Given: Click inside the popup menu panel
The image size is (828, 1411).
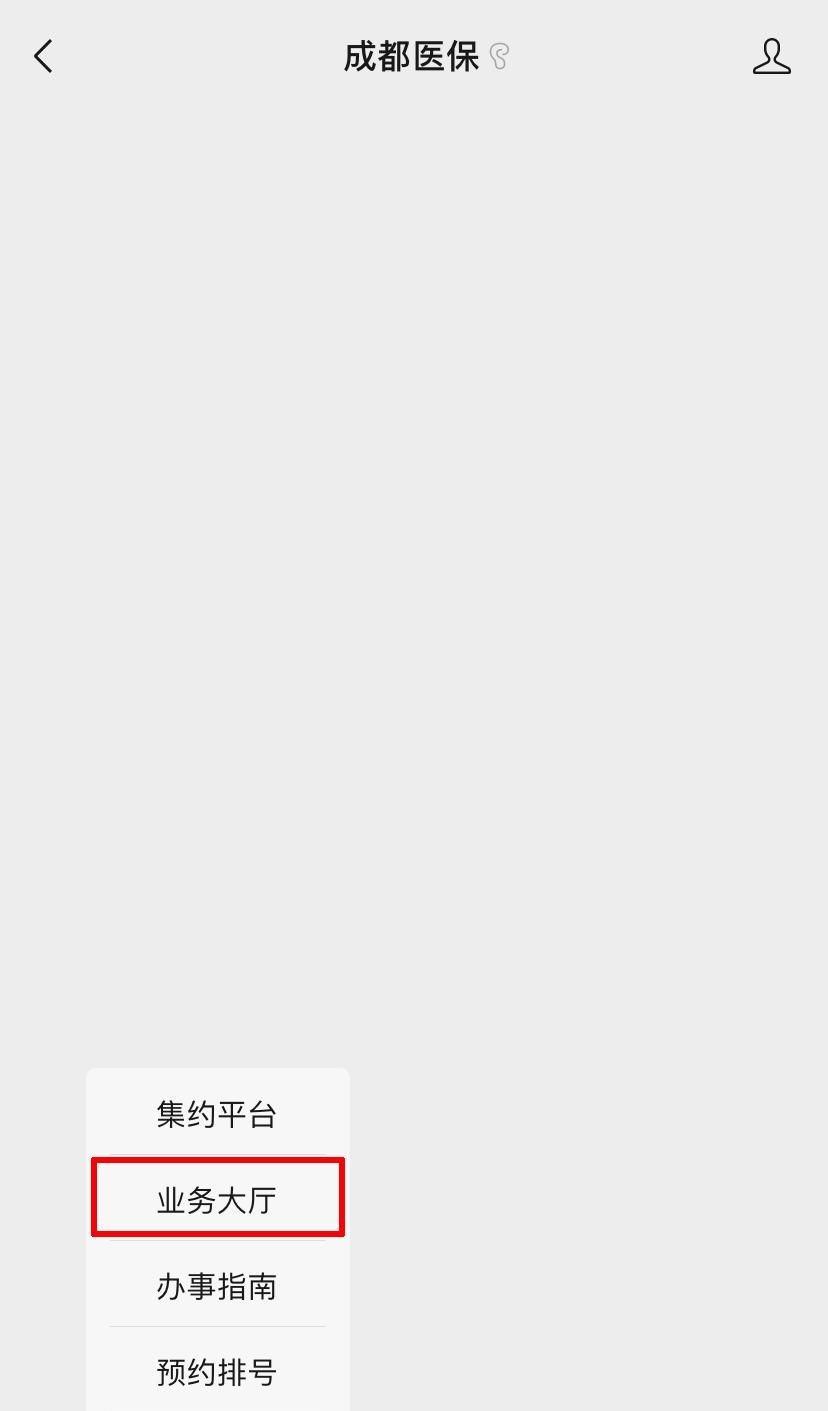Looking at the screenshot, I should coord(216,1240).
